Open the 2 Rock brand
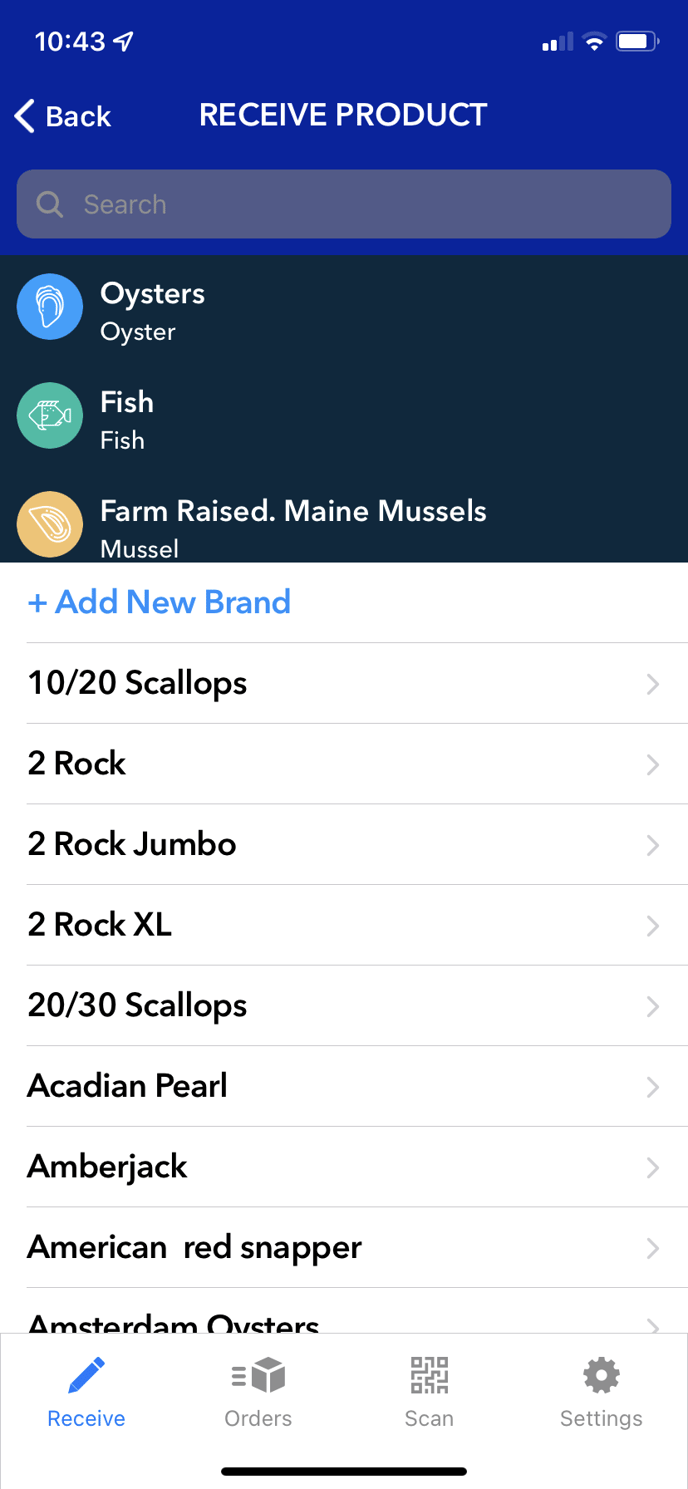This screenshot has width=688, height=1489. point(344,764)
